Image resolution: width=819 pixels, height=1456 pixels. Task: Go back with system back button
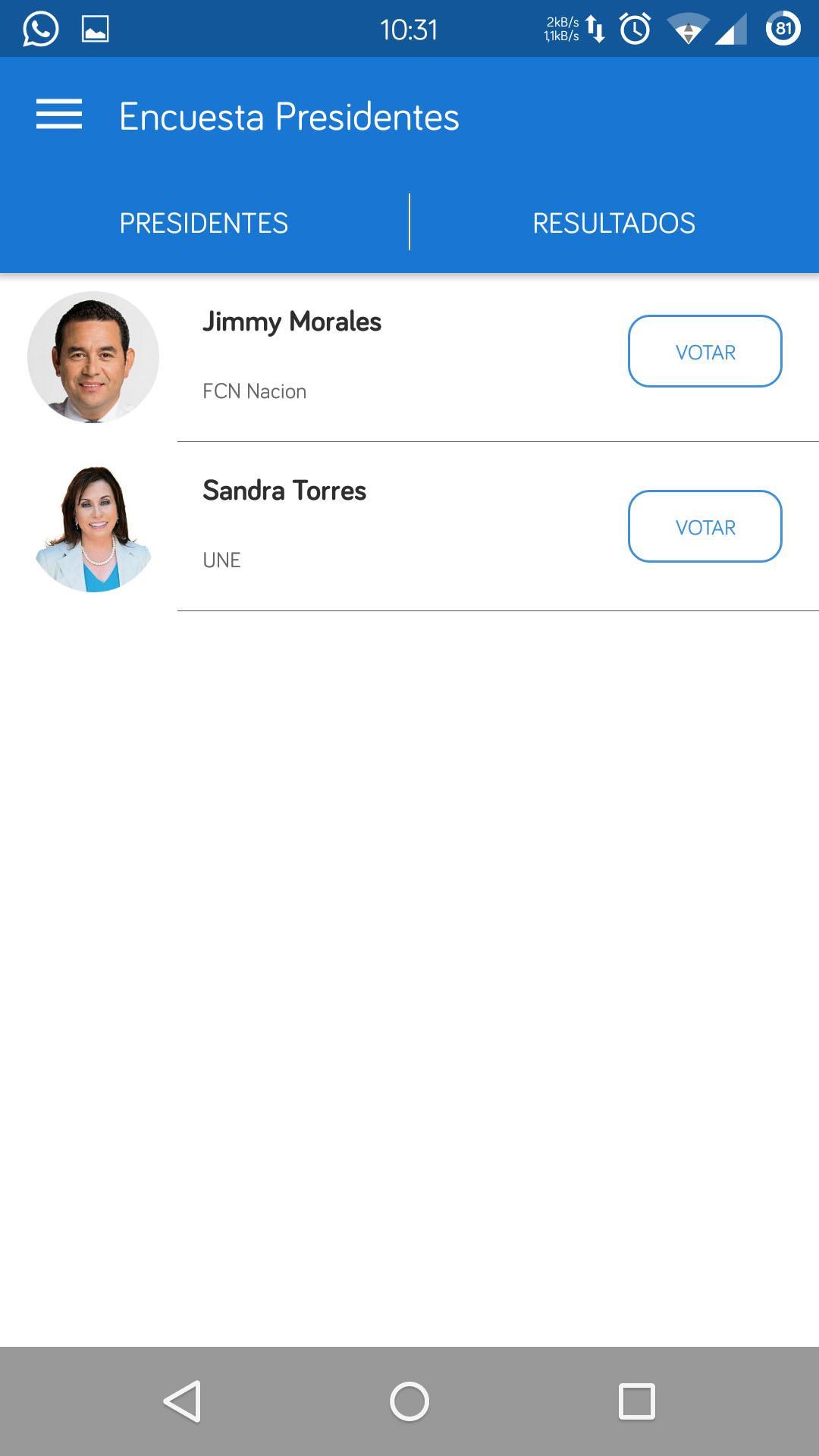[183, 1401]
